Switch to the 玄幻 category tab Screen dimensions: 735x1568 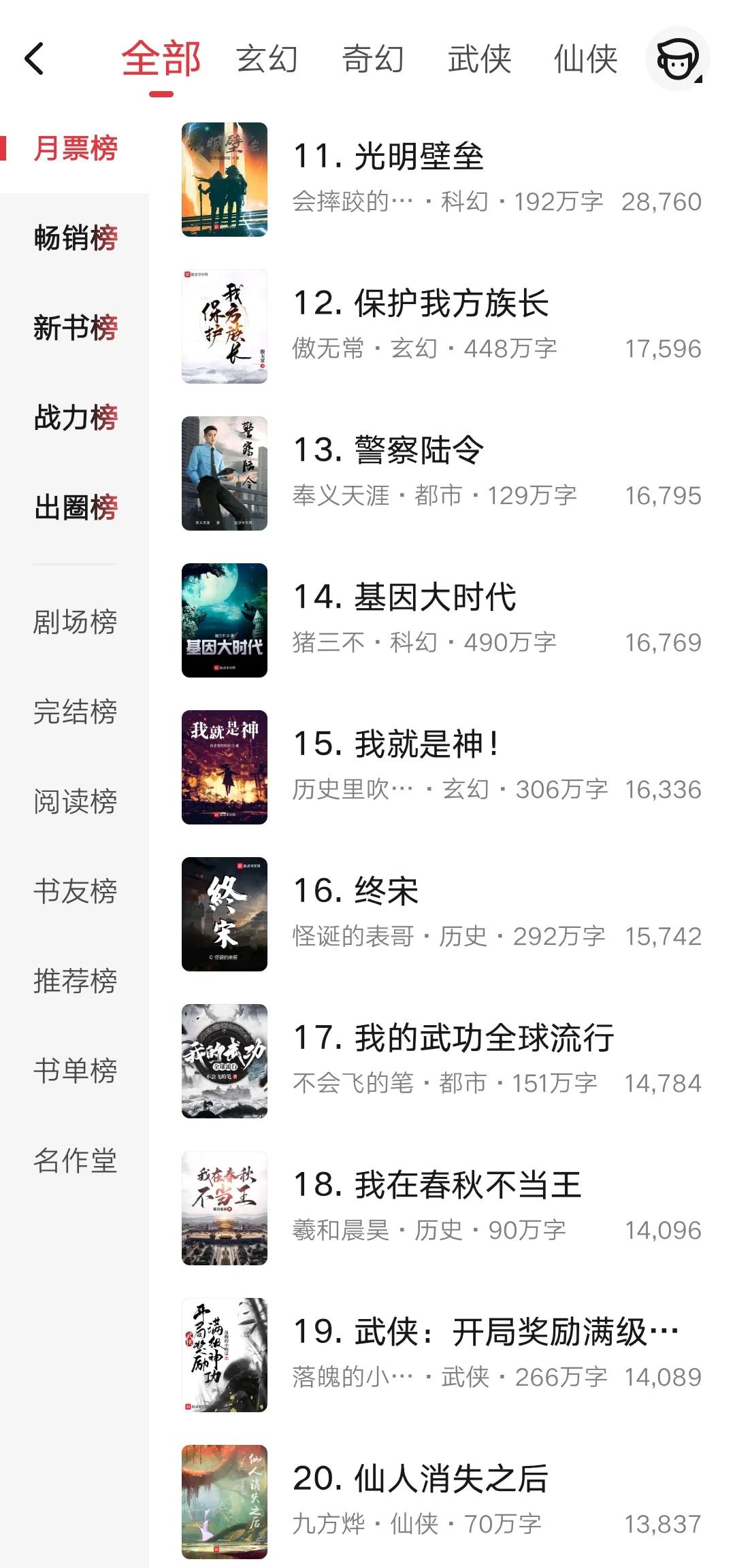267,60
